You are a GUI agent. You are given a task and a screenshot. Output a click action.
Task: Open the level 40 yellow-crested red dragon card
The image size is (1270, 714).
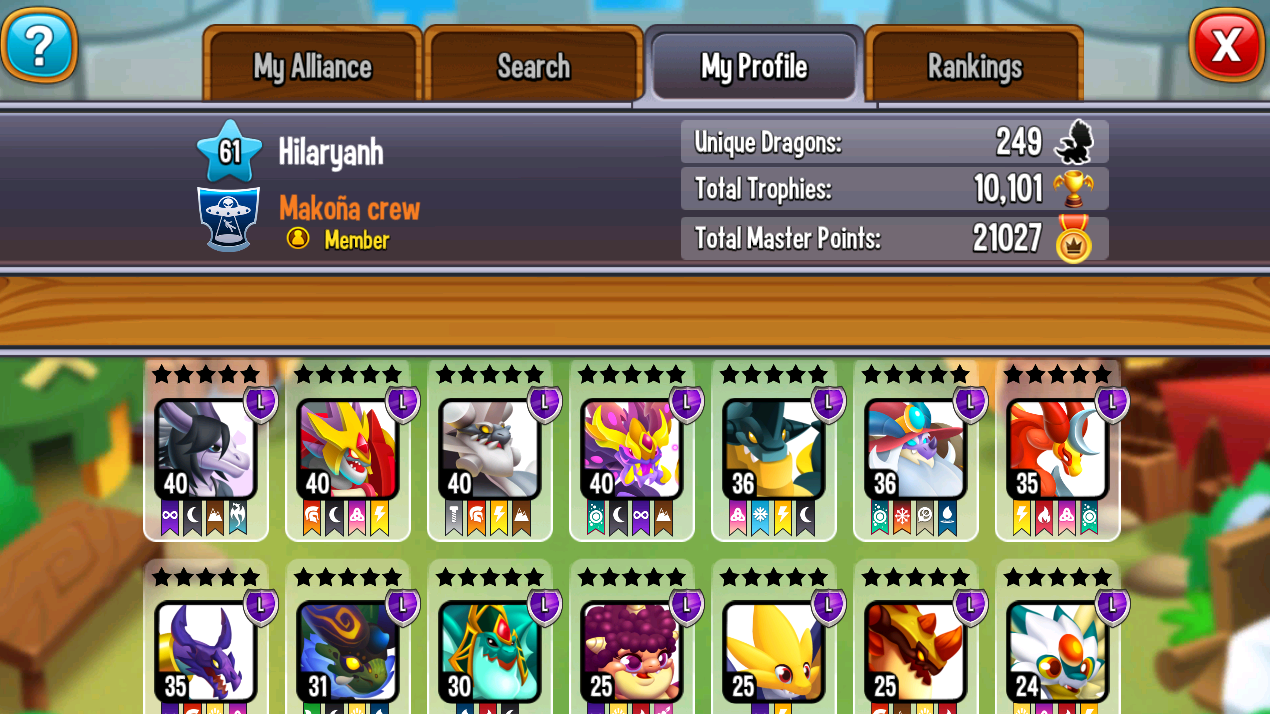(x=348, y=450)
